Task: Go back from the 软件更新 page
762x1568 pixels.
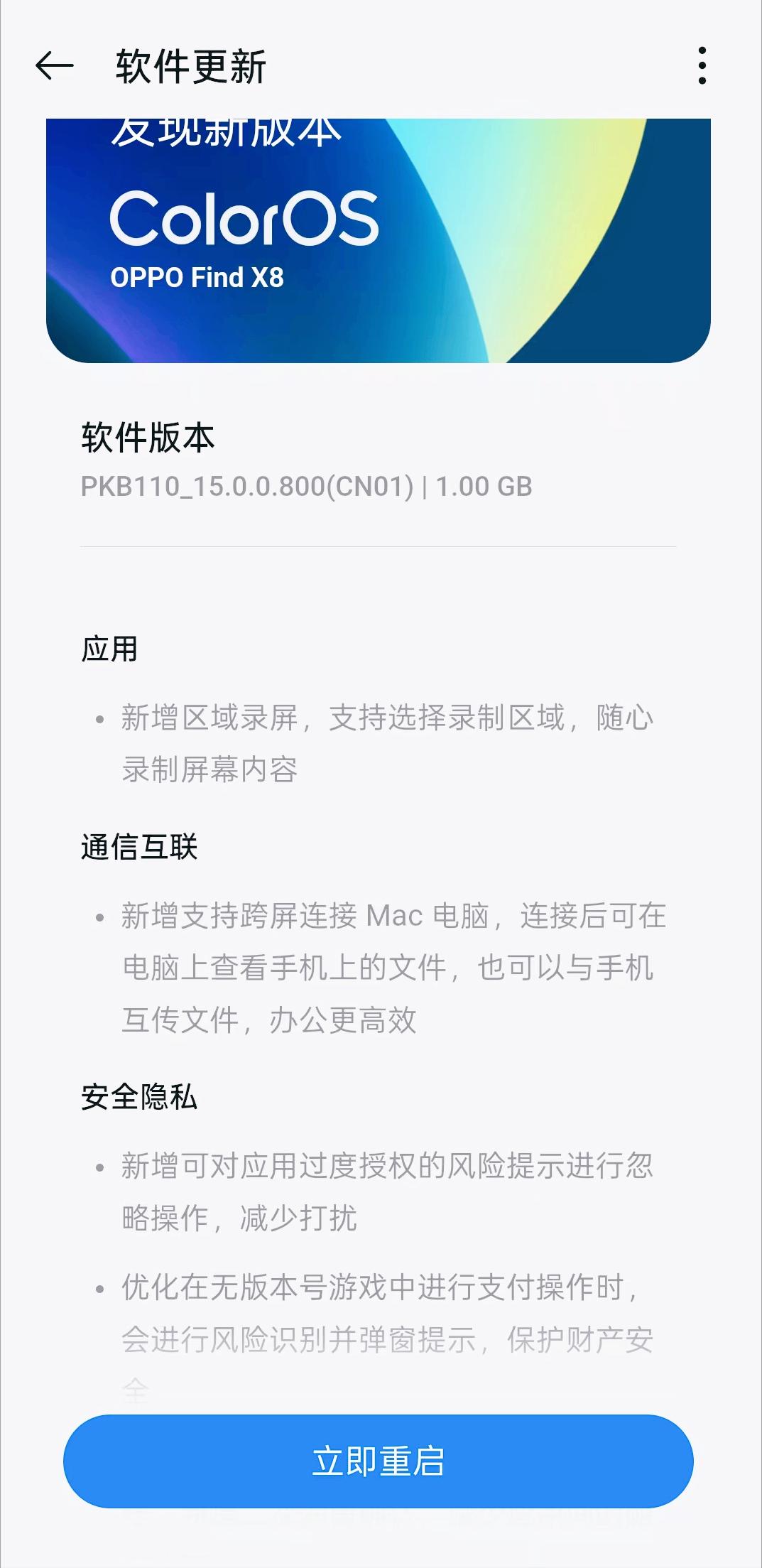Action: [55, 67]
